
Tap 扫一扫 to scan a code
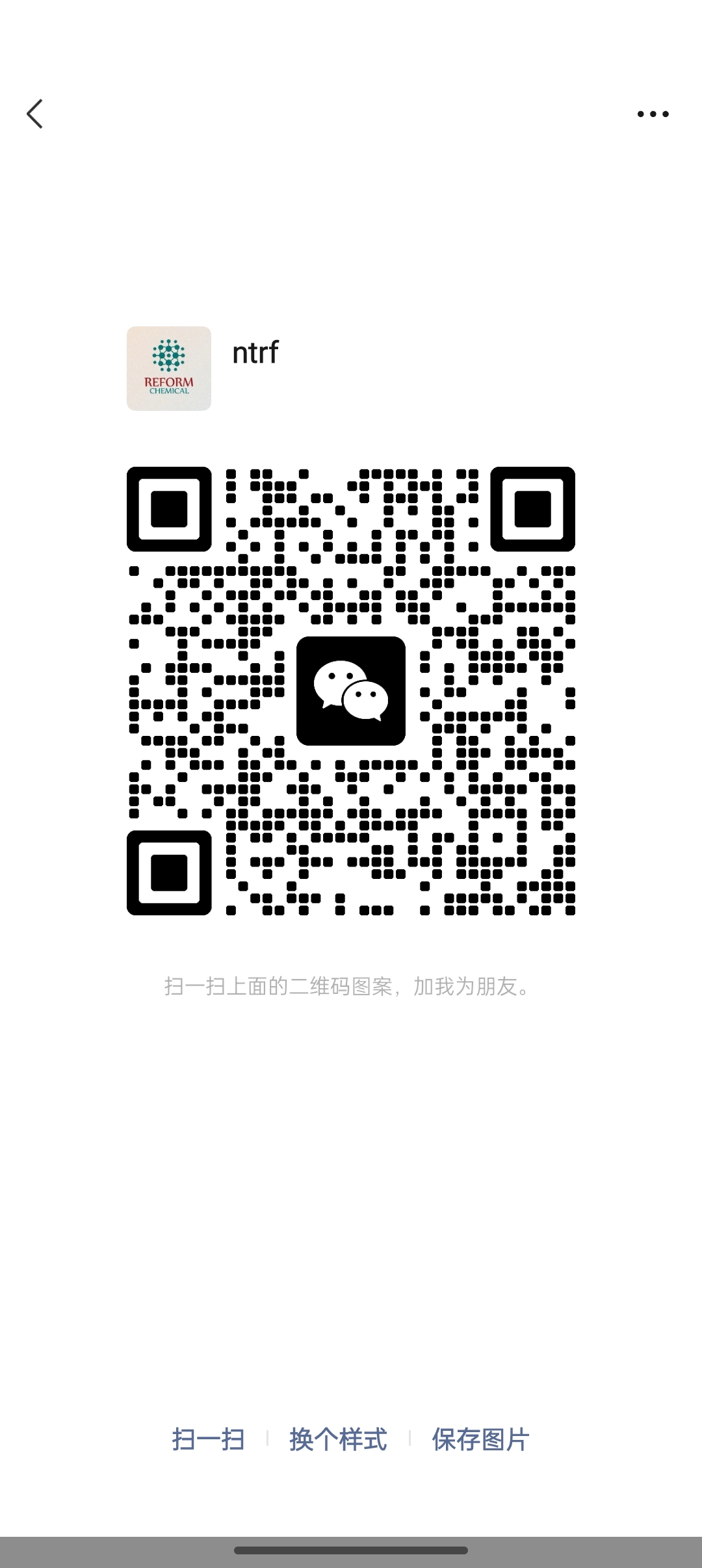point(208,1440)
